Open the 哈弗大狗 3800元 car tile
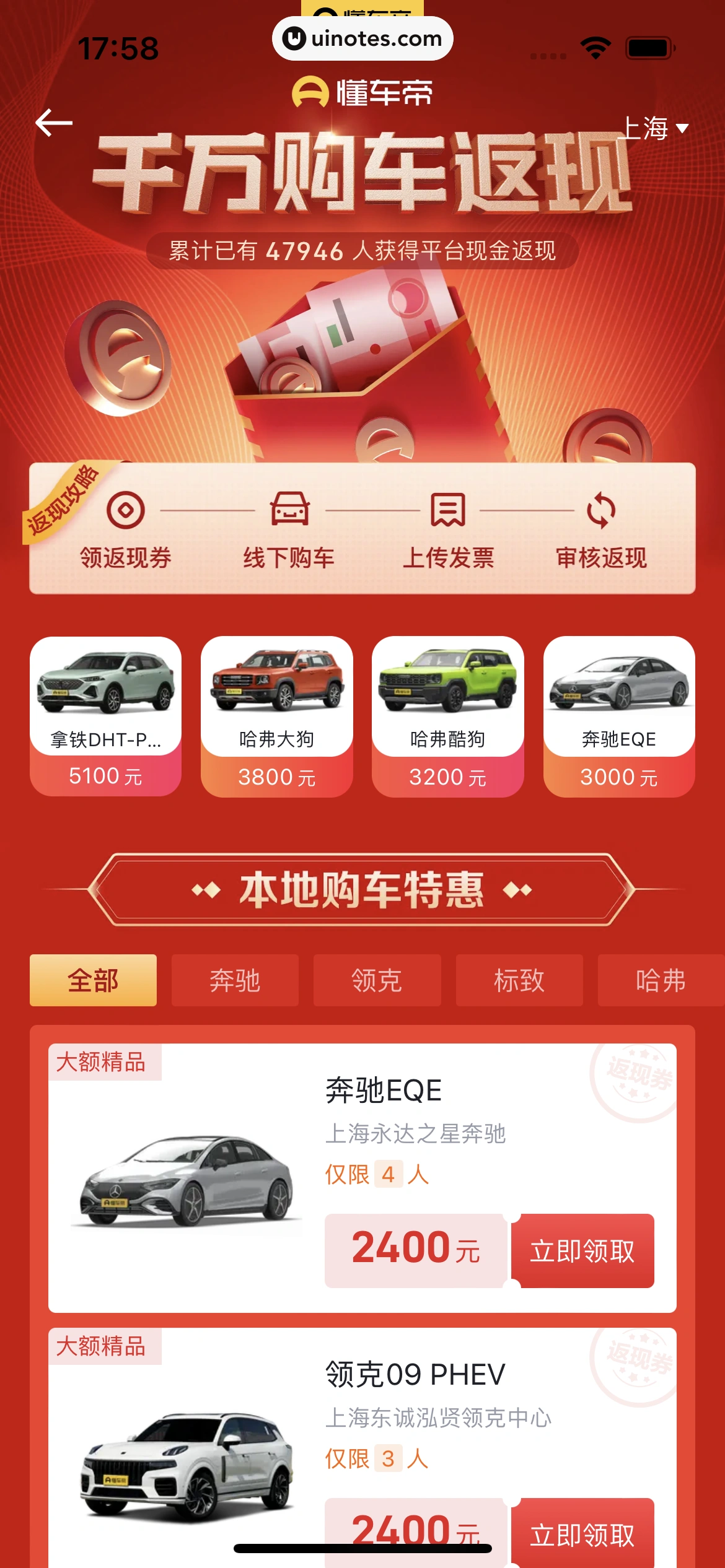The image size is (725, 1568). [x=276, y=716]
